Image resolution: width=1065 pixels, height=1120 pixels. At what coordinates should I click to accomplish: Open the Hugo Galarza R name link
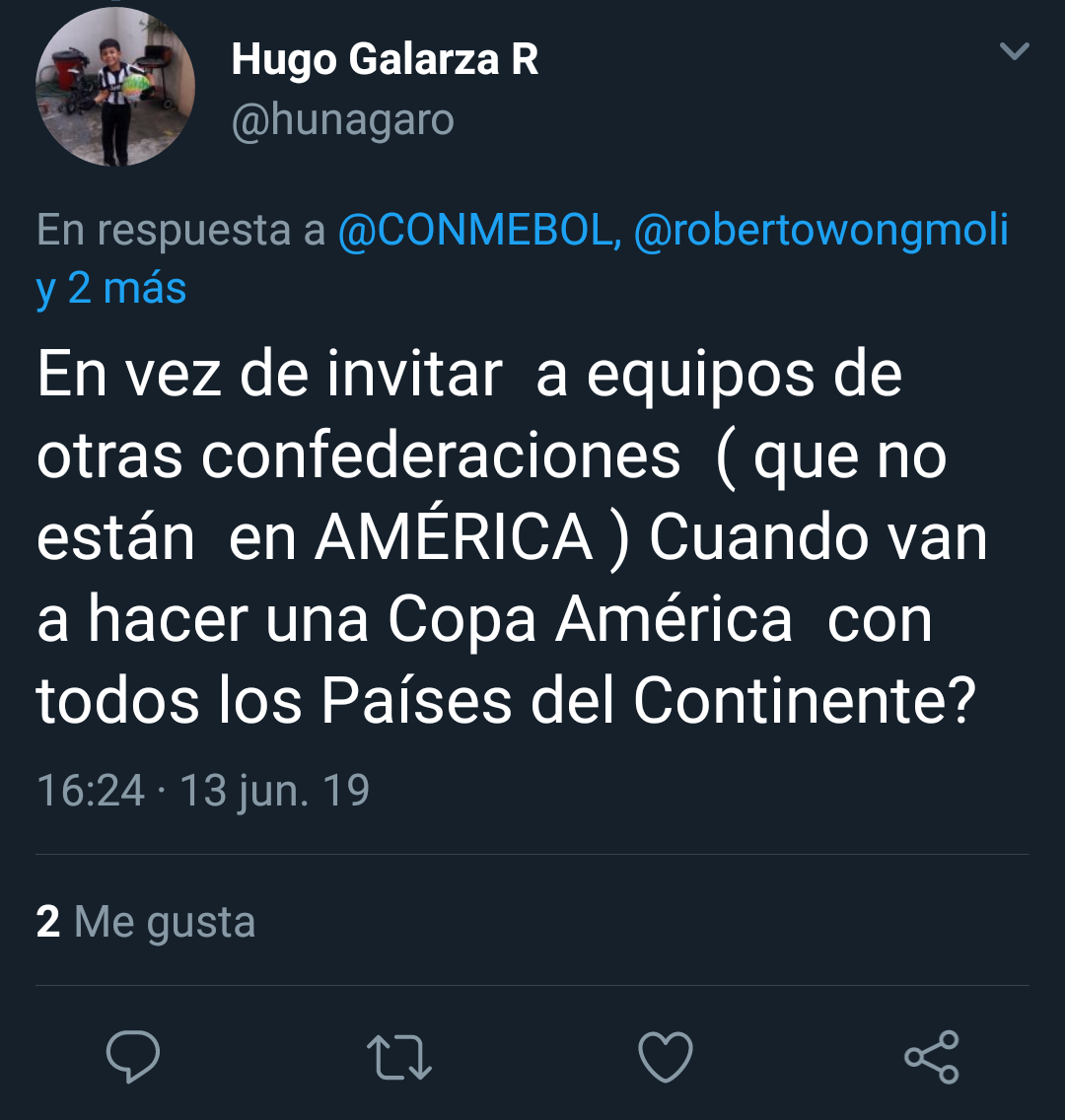[385, 60]
